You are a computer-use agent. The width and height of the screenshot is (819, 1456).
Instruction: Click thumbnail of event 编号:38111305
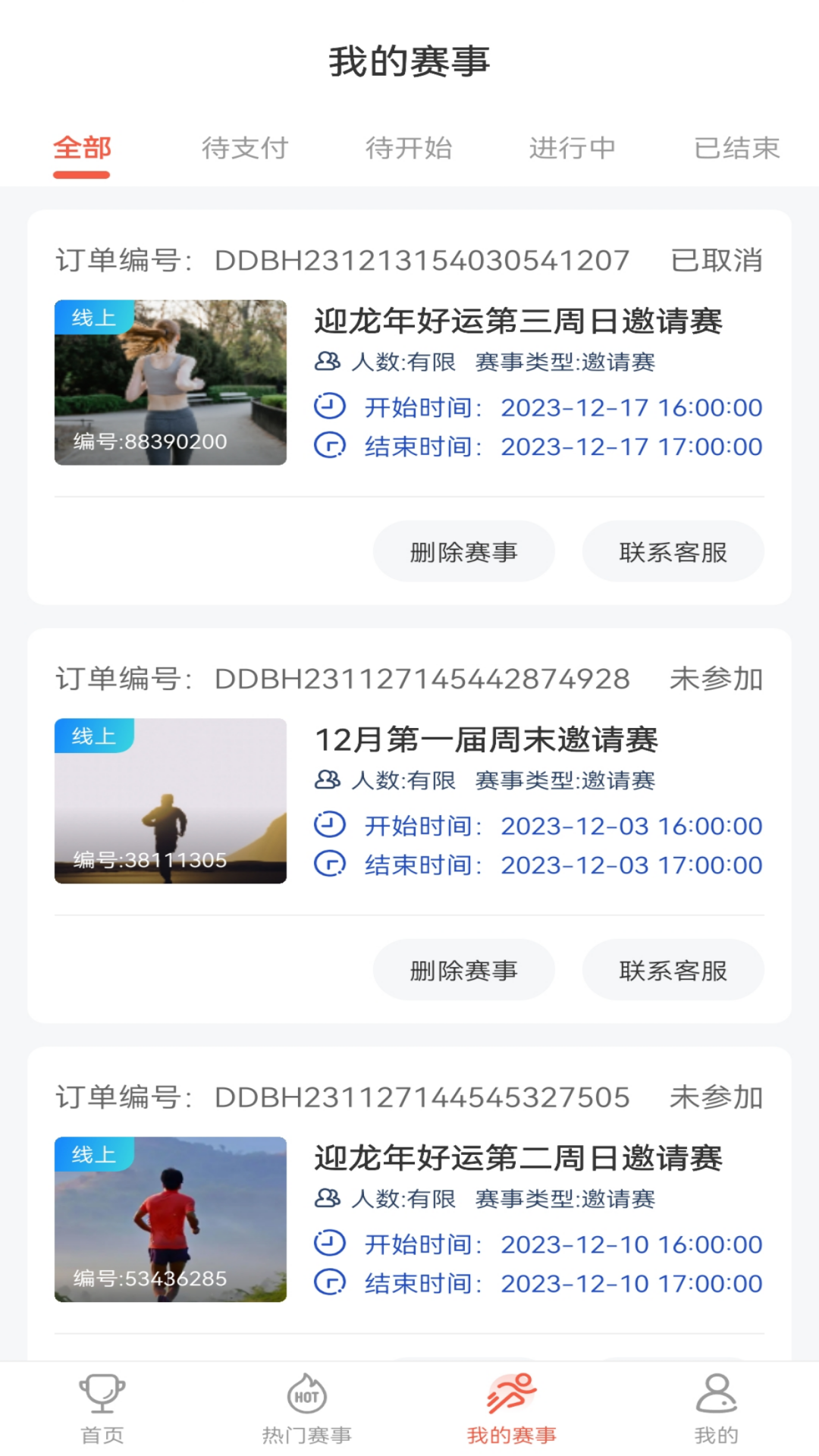[171, 799]
